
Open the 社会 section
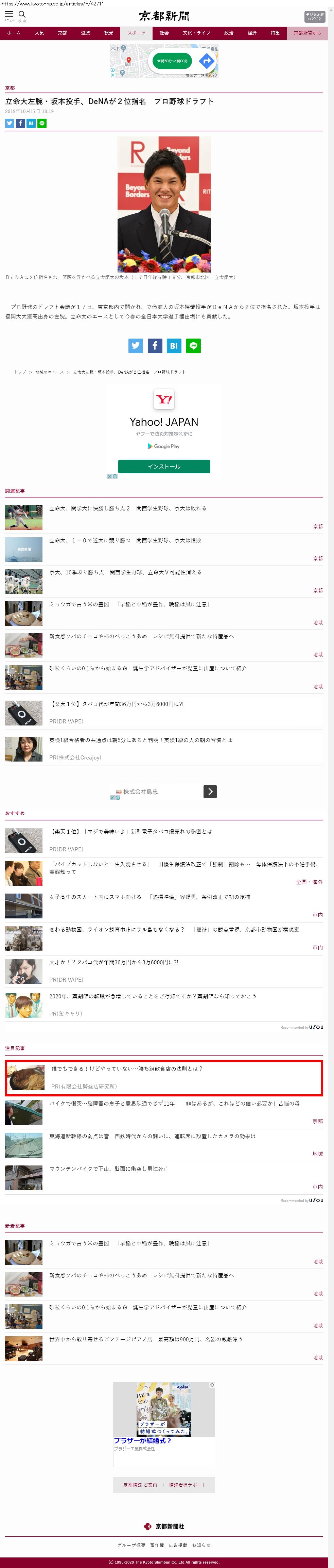point(164,33)
